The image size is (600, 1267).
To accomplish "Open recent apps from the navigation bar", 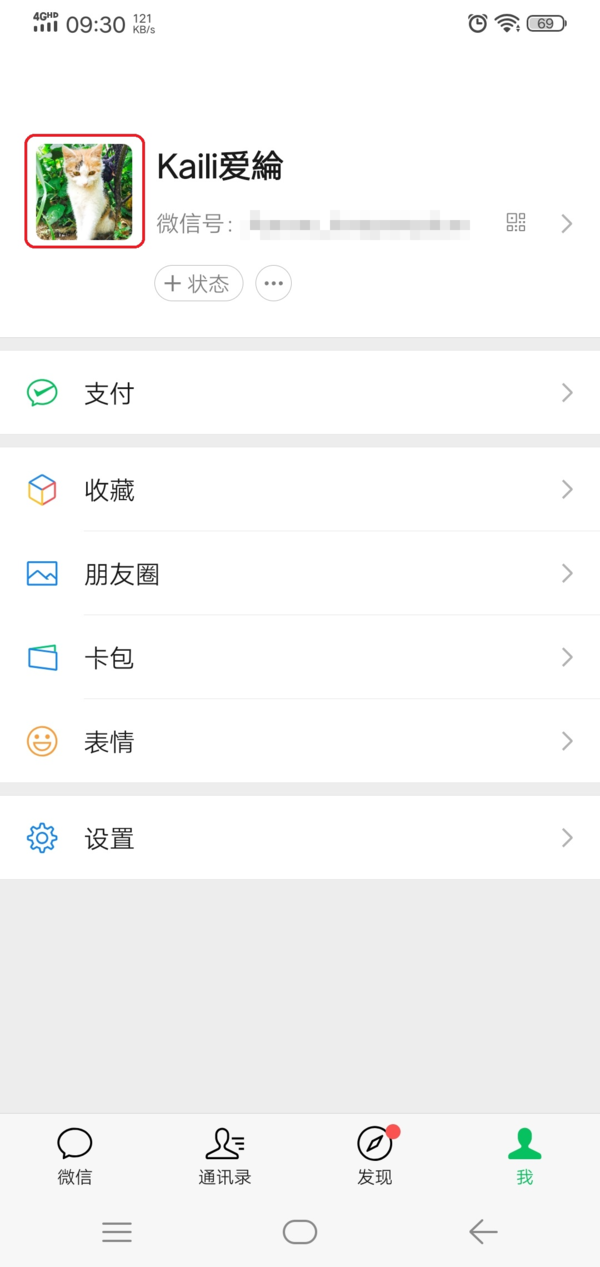I will pos(117,1232).
